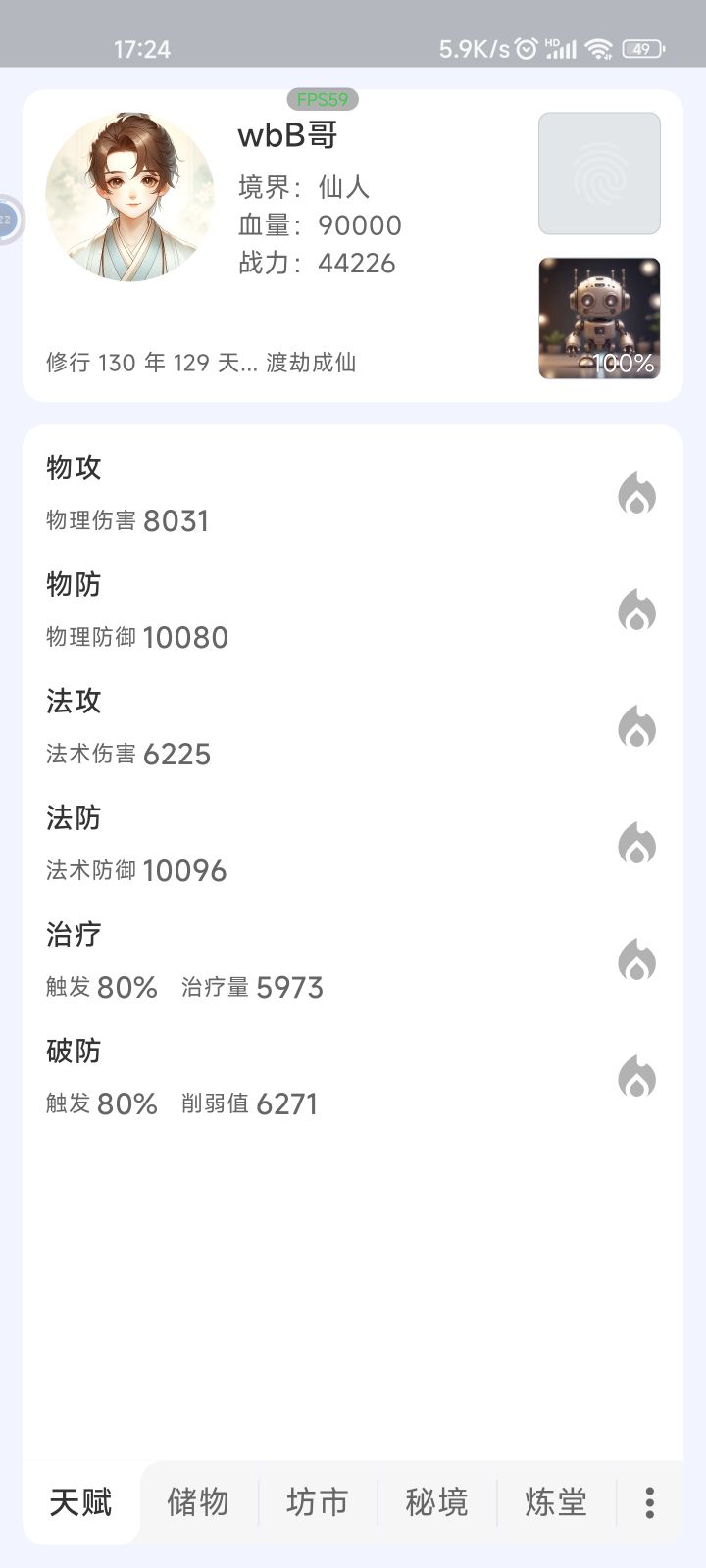Go to the 秘境 tab

click(x=436, y=1502)
